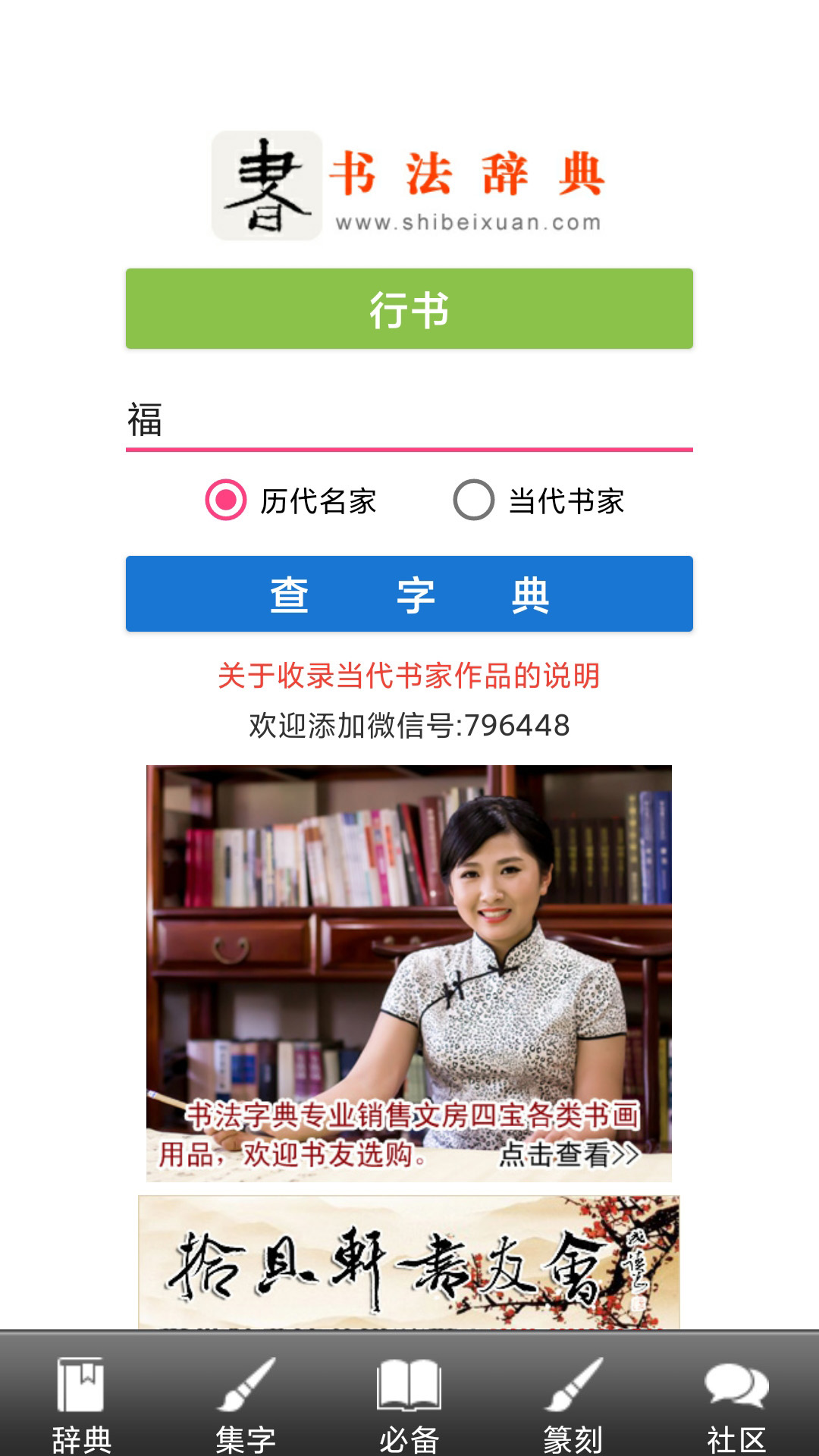Tap the blue 查字典 lookup button
Viewport: 819px width, 1456px height.
click(409, 594)
